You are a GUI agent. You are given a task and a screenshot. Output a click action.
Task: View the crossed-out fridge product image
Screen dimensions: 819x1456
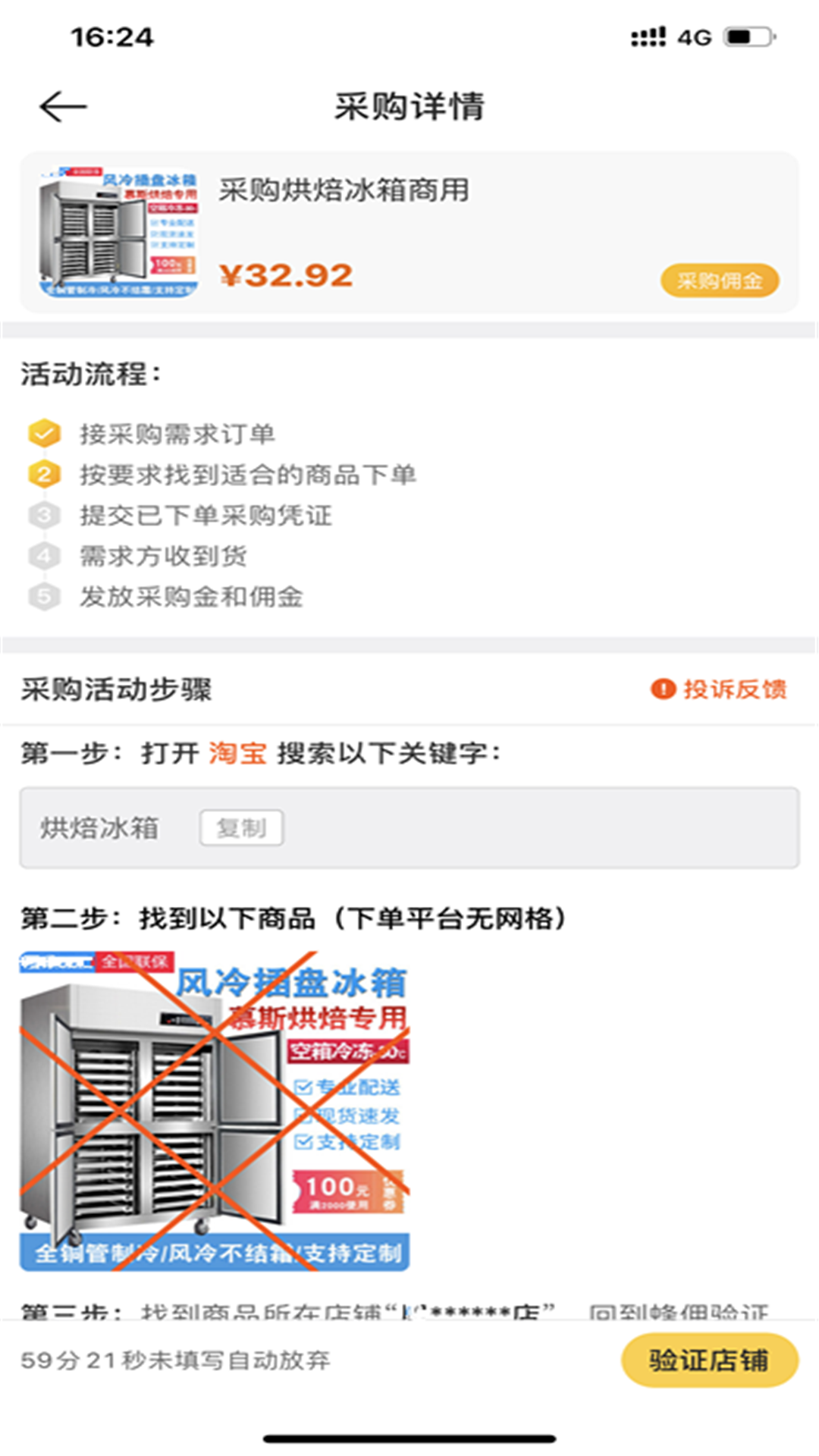(215, 1110)
